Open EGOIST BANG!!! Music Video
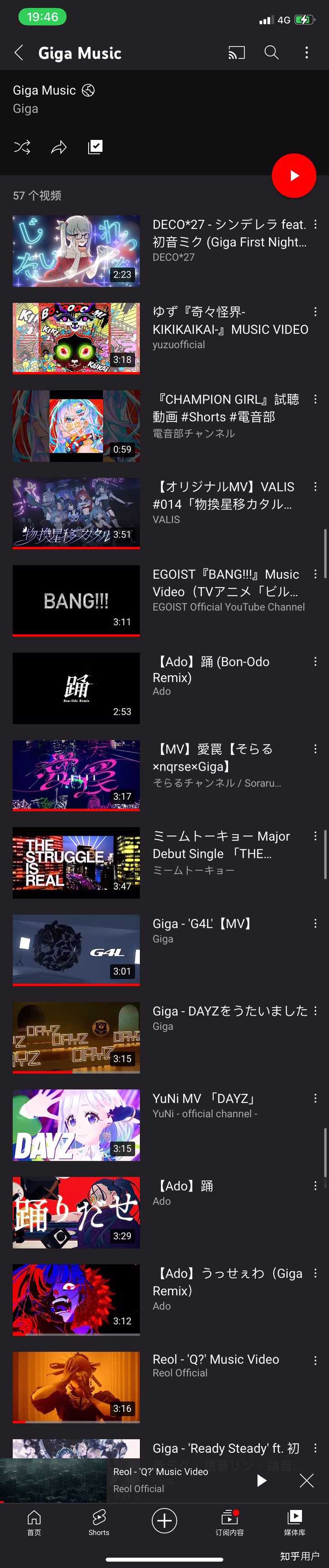This screenshot has width=329, height=1568. tap(76, 600)
